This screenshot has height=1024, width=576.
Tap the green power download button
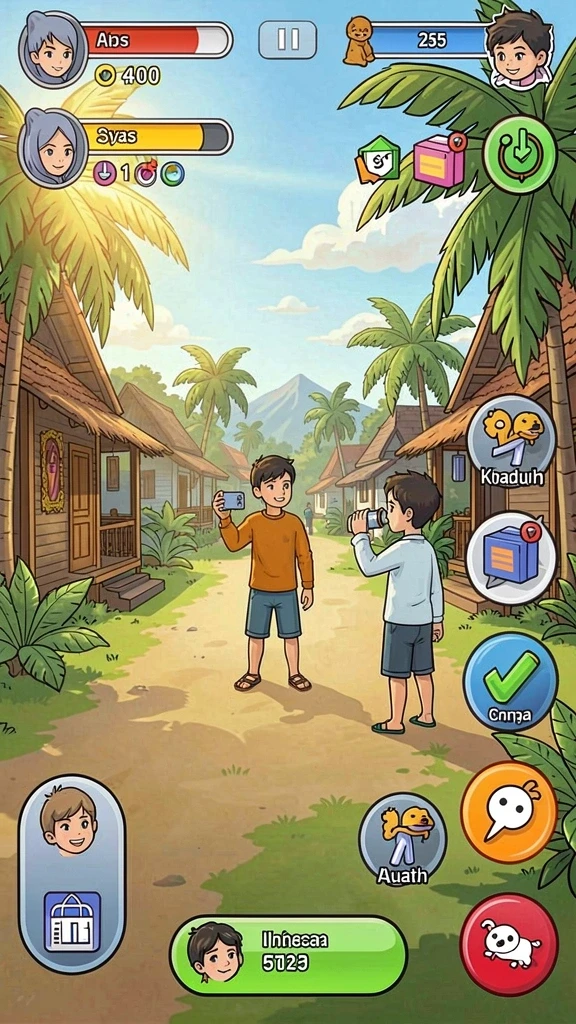(x=520, y=154)
